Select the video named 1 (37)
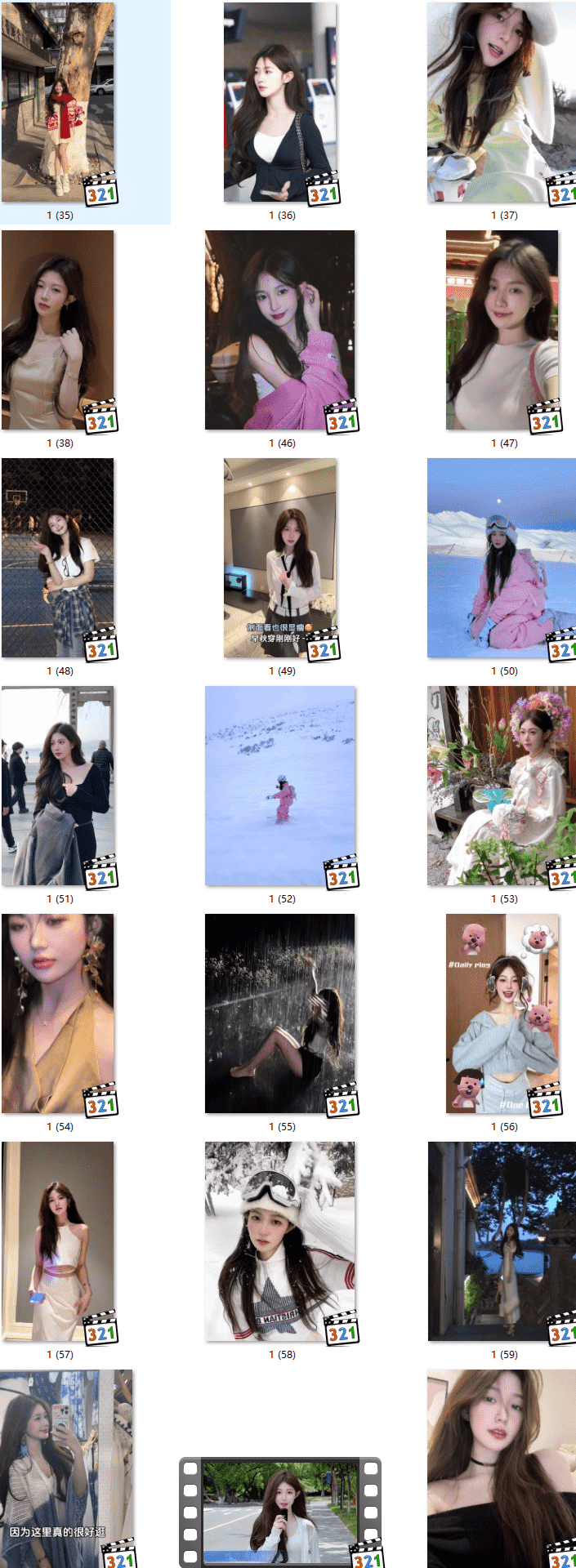The height and width of the screenshot is (1568, 576). [502, 102]
